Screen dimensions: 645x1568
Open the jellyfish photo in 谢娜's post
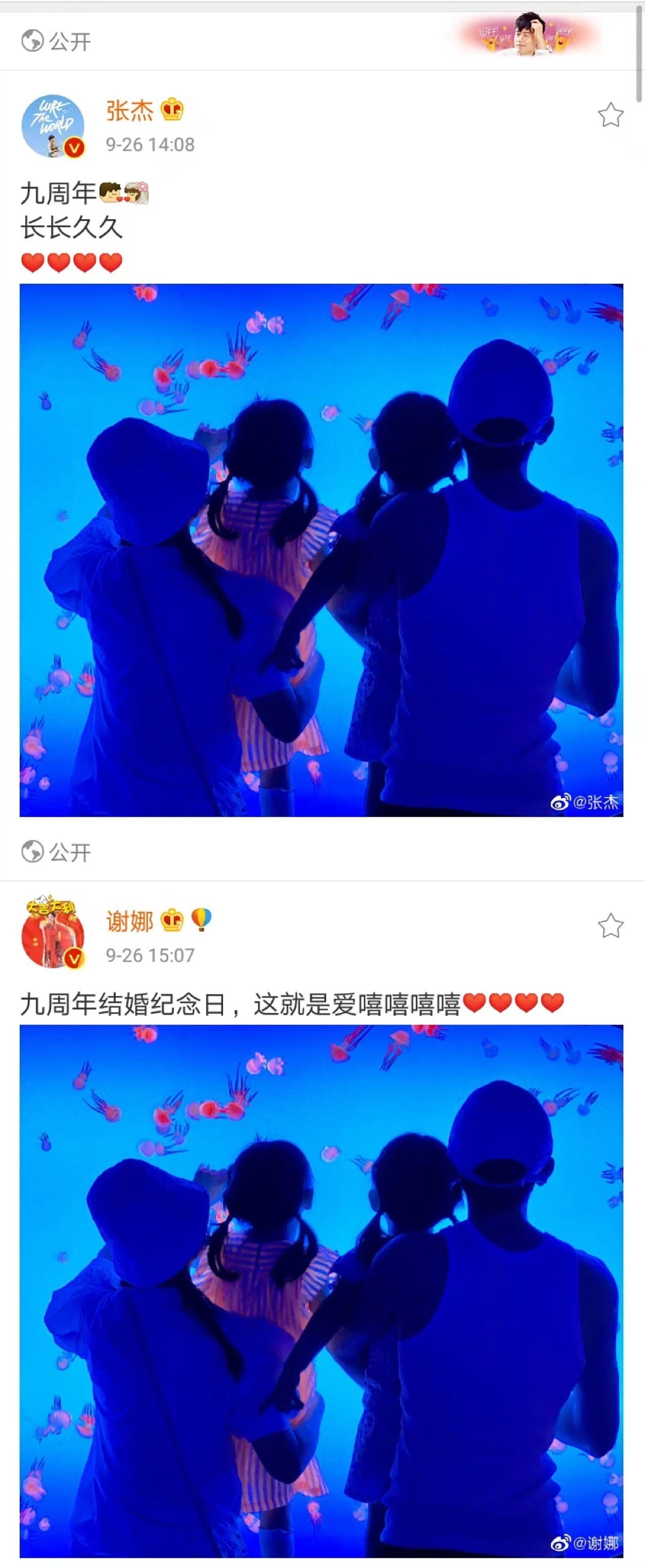coord(321,1290)
